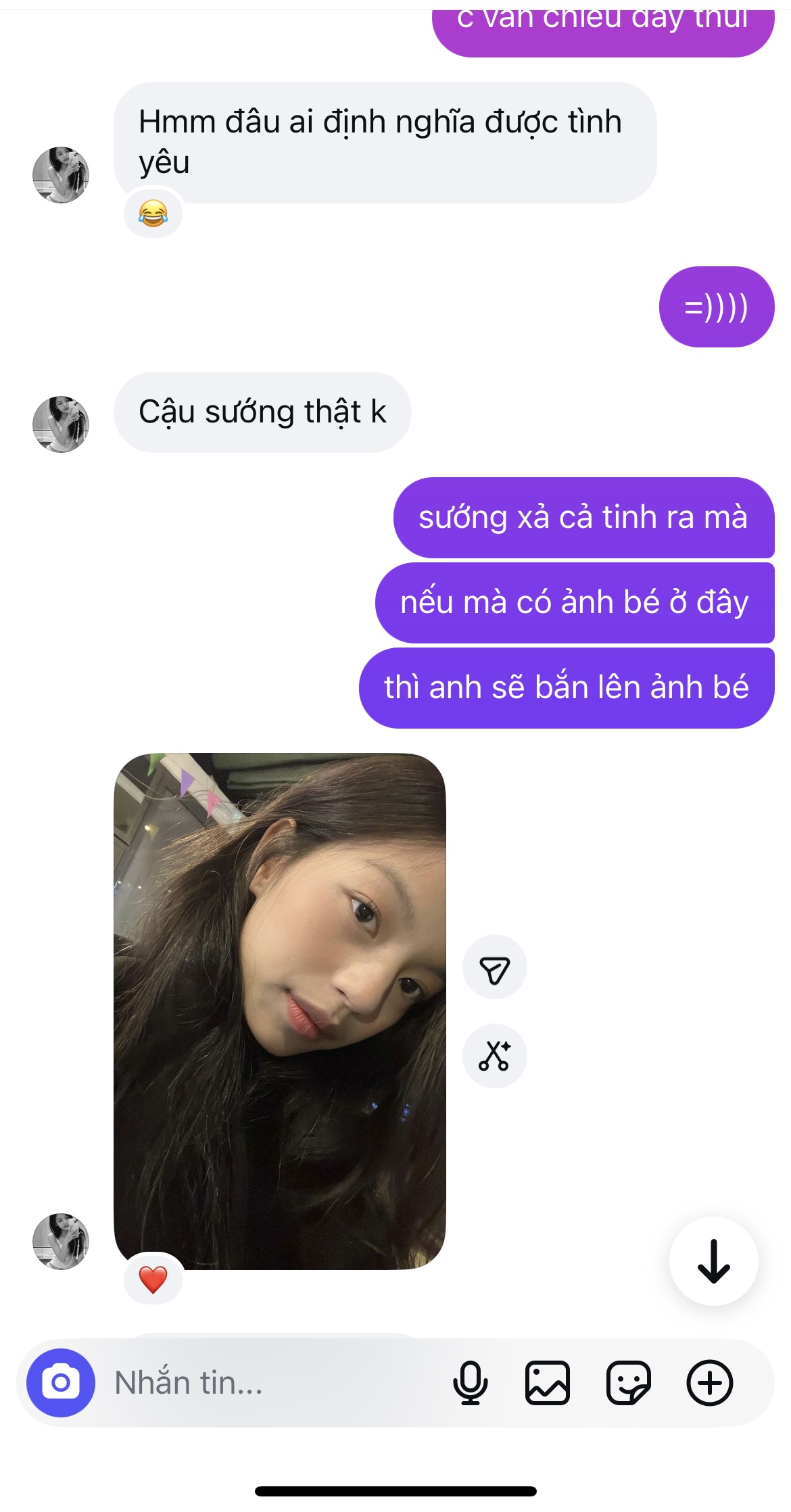View the laughing emoji reaction on message
This screenshot has height=1512, width=791.
point(153,214)
